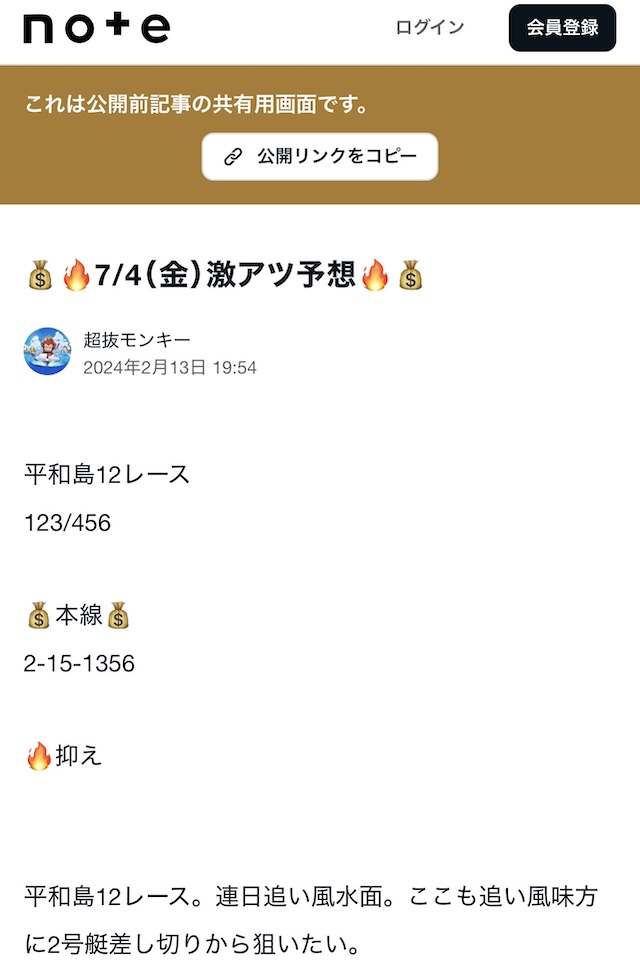Tap the 会員登録 button

(x=562, y=28)
